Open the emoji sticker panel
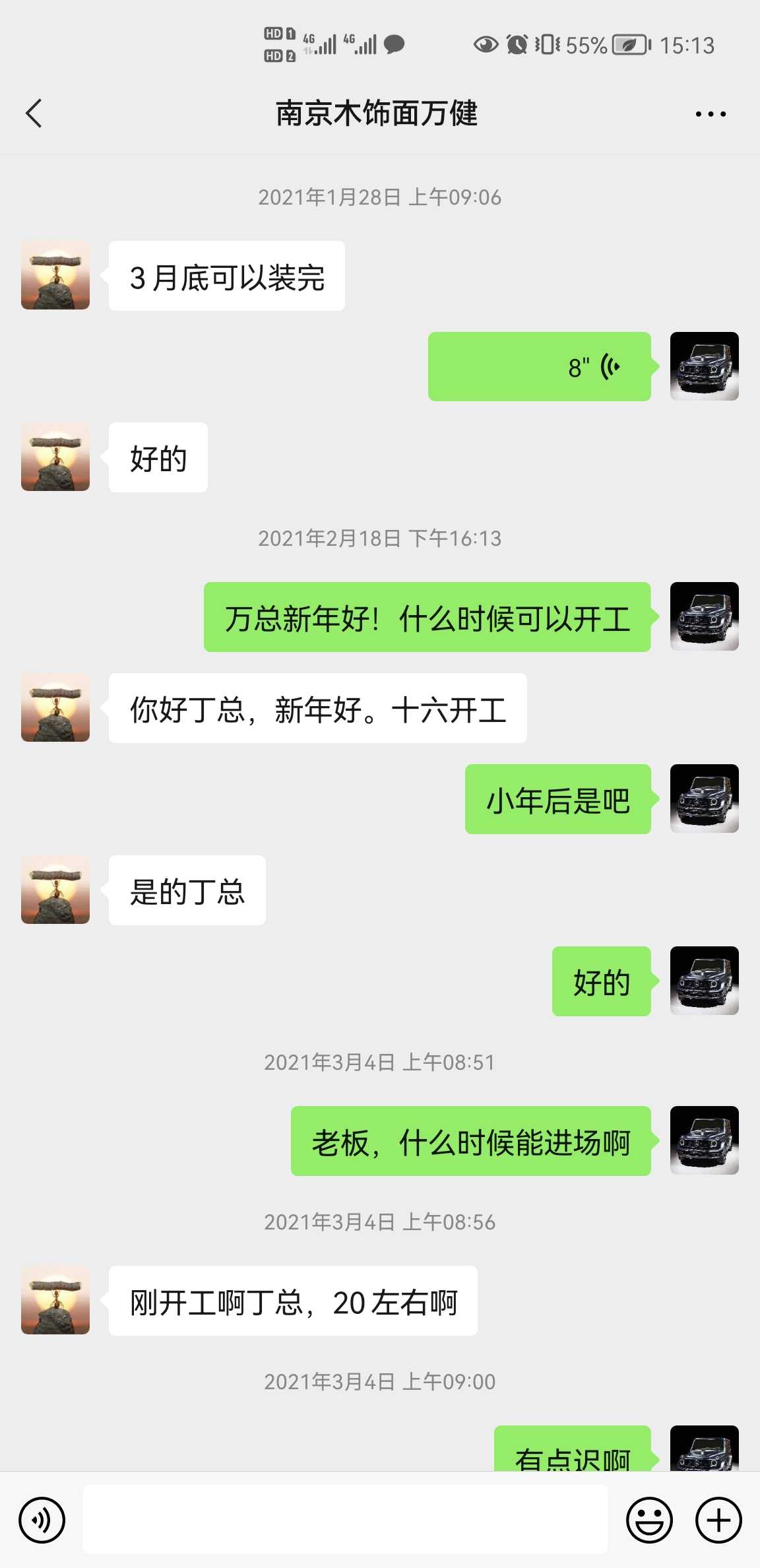 pyautogui.click(x=649, y=1520)
